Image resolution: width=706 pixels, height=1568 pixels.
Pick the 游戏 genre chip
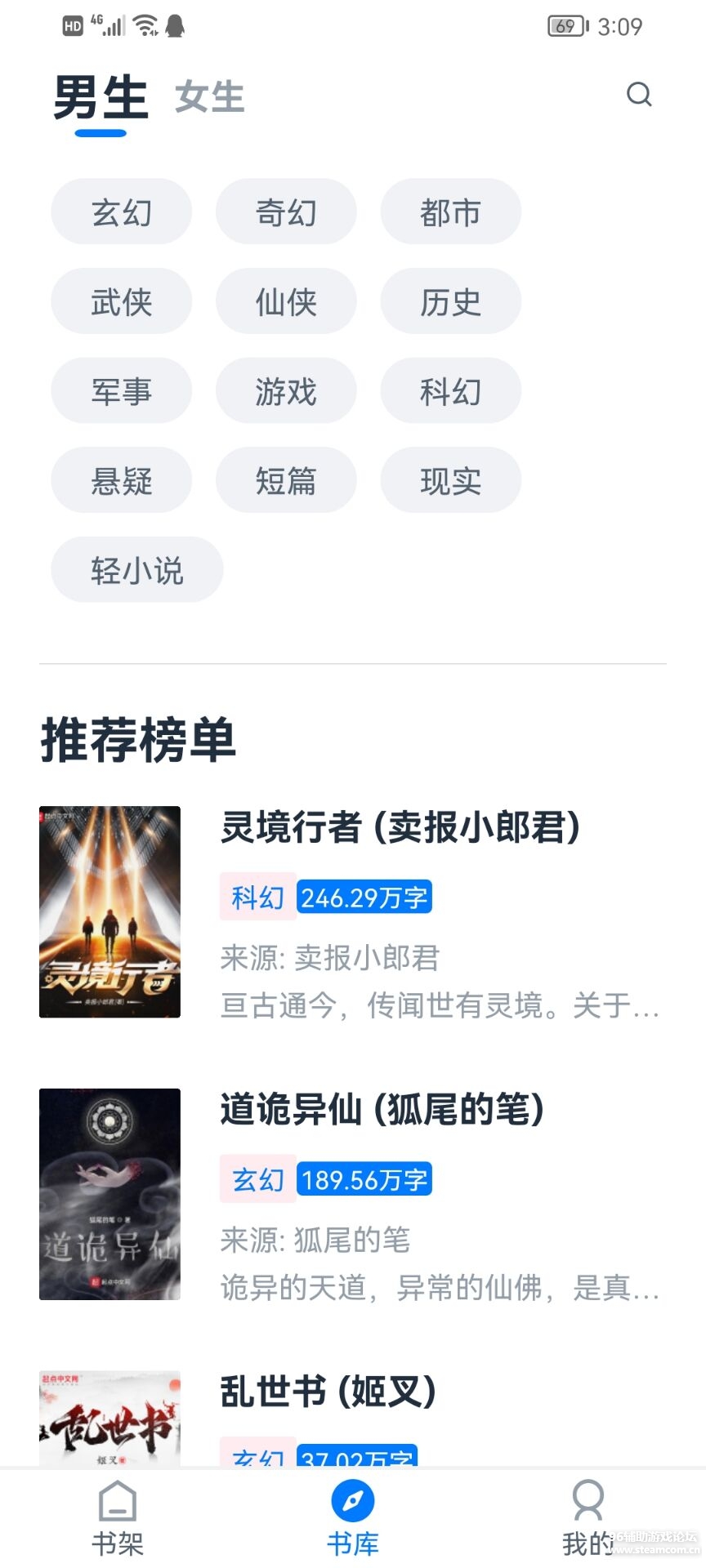coord(286,391)
